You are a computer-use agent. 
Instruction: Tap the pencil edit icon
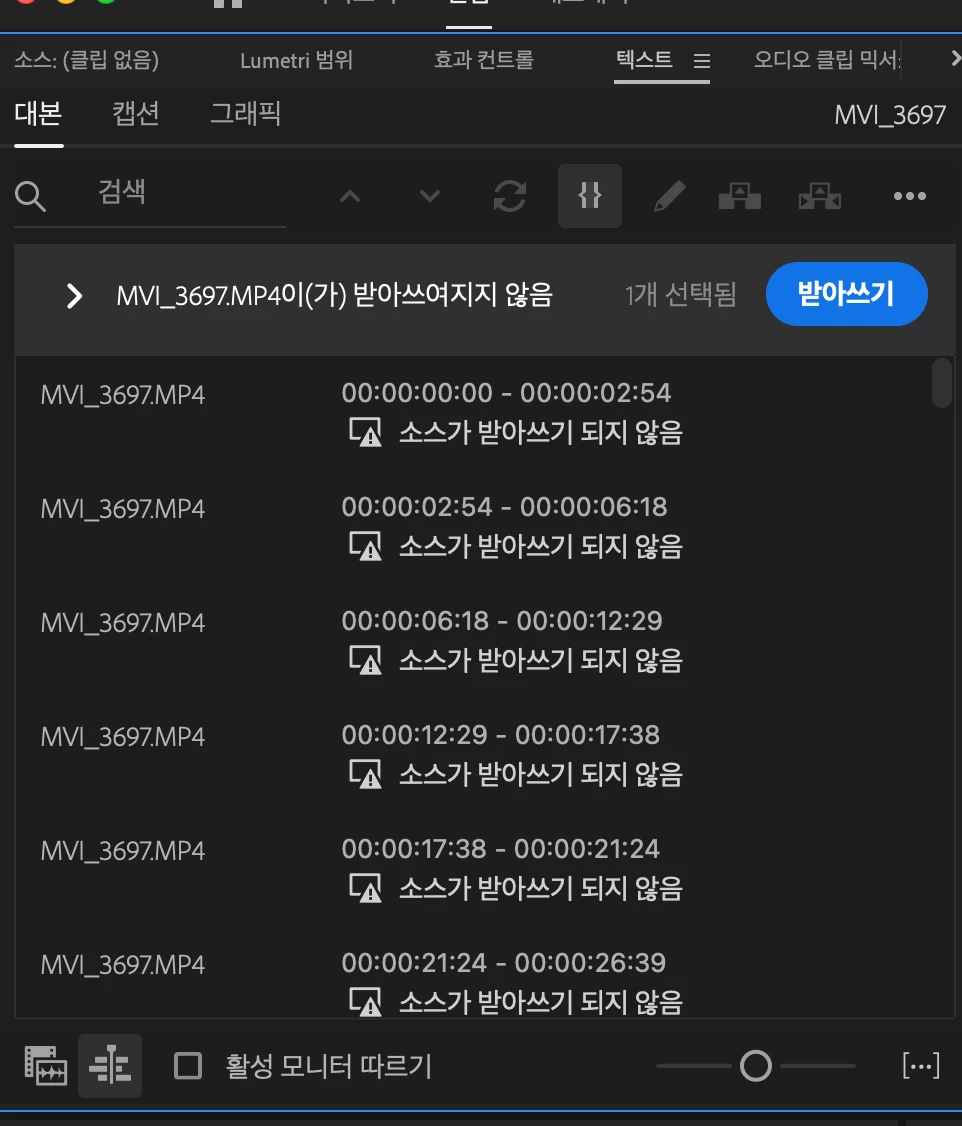point(669,197)
